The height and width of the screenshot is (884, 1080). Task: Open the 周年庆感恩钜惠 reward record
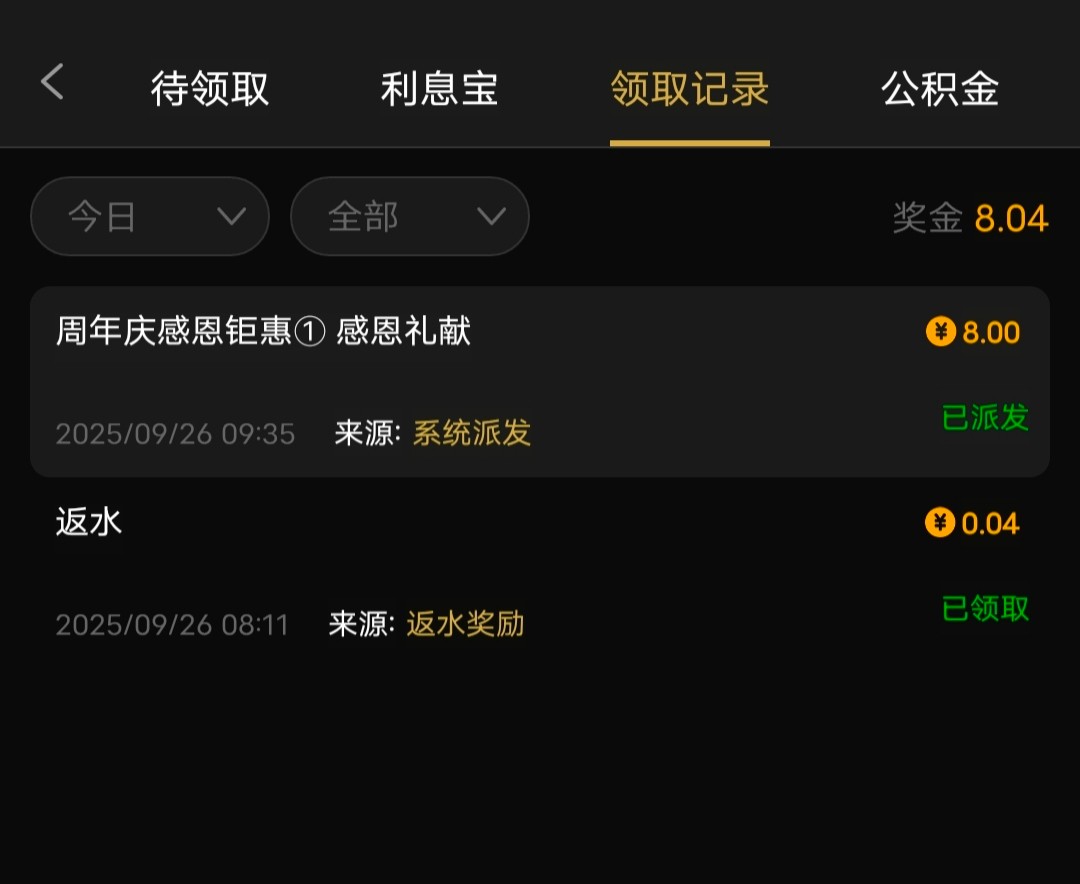(x=540, y=381)
